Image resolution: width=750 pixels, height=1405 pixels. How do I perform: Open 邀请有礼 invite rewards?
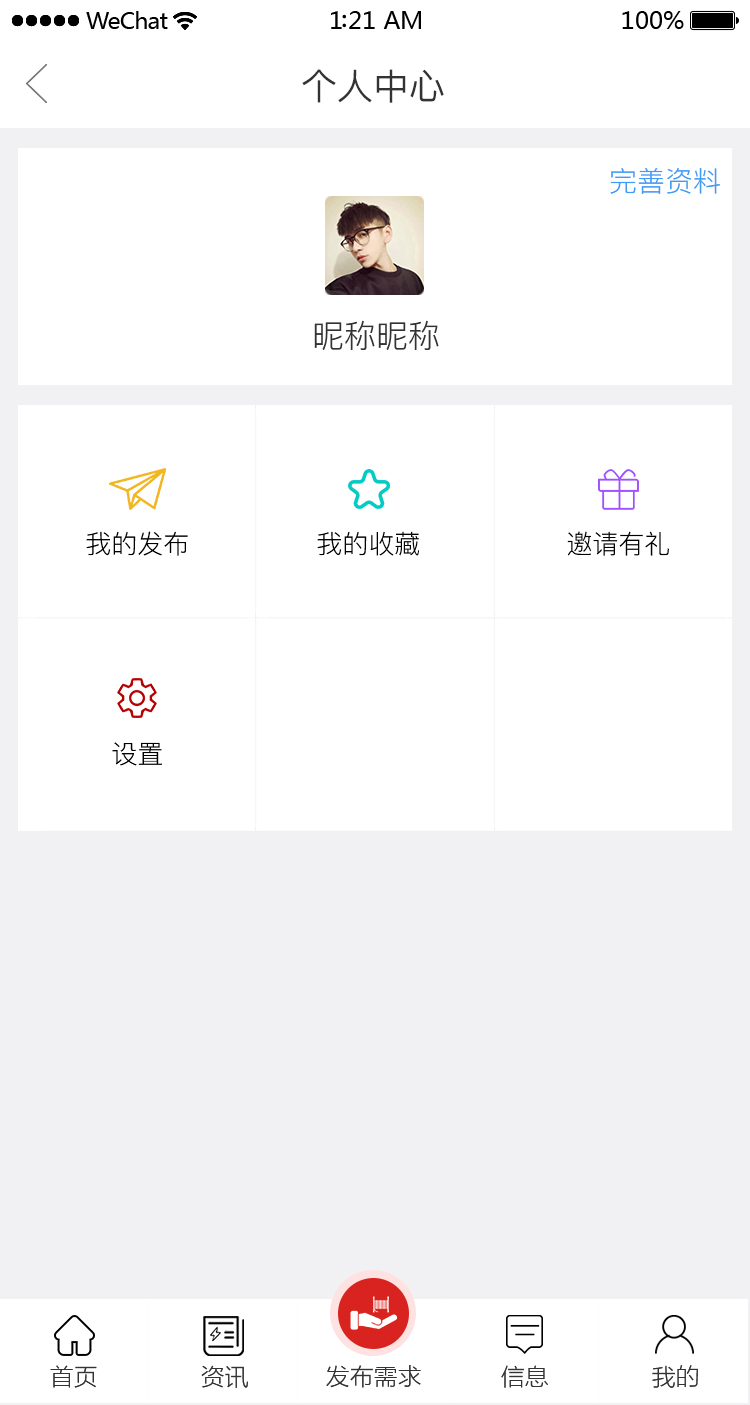tap(618, 512)
